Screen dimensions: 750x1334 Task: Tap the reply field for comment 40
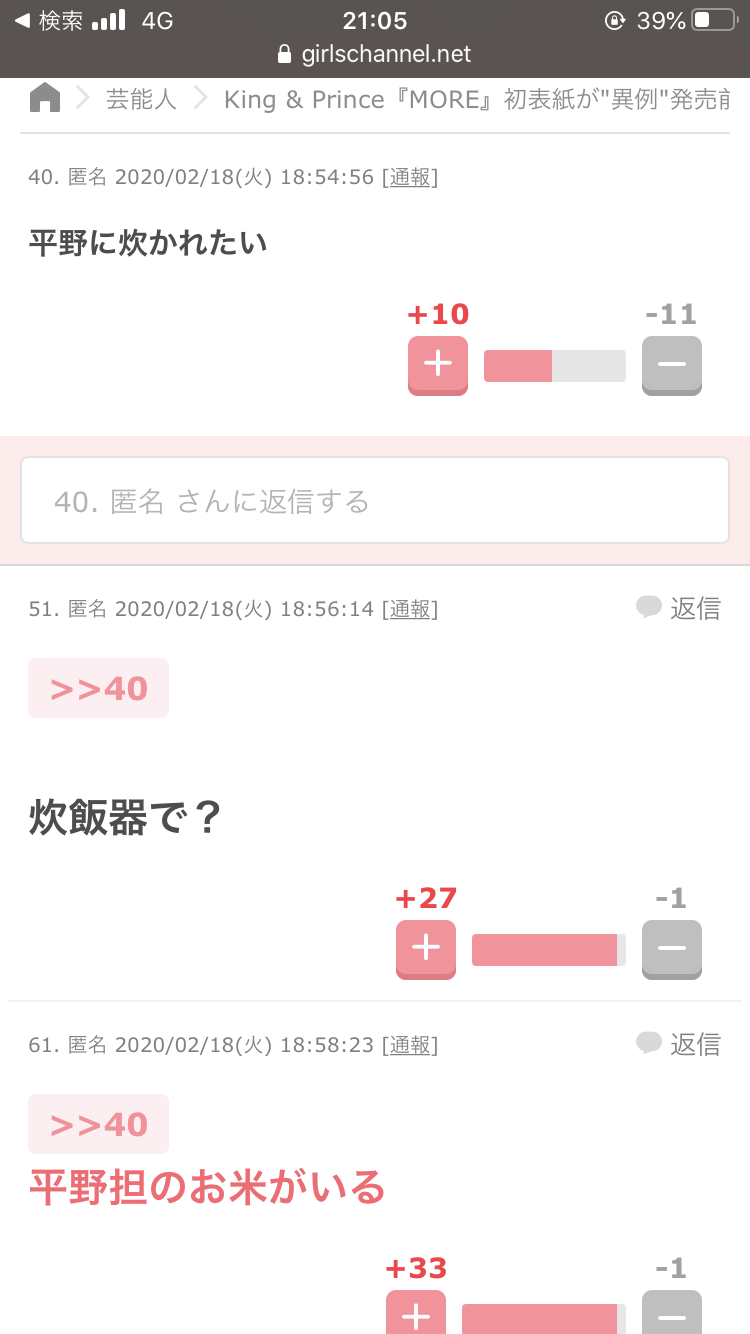[x=375, y=500]
